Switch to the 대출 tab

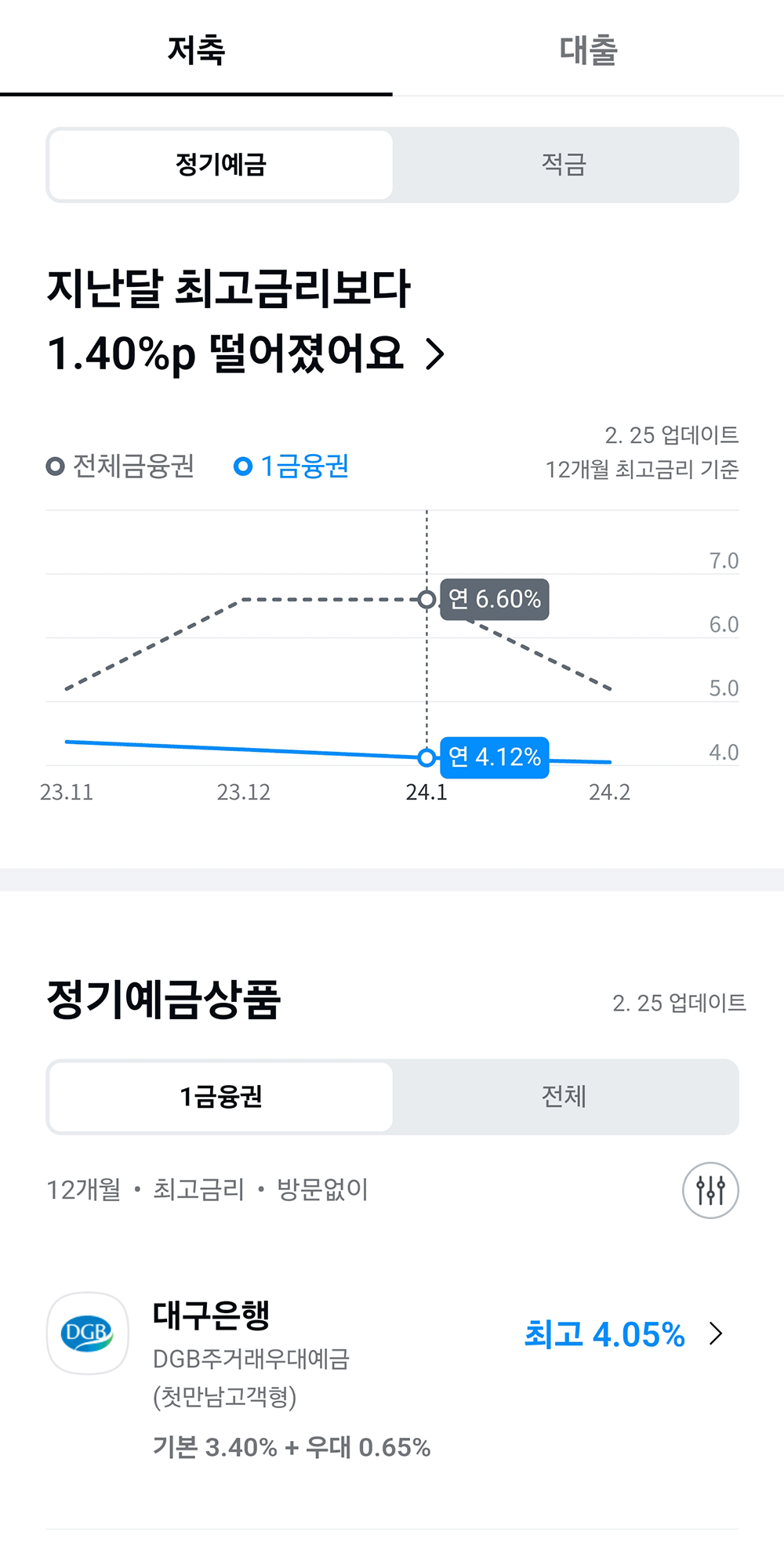(x=588, y=49)
